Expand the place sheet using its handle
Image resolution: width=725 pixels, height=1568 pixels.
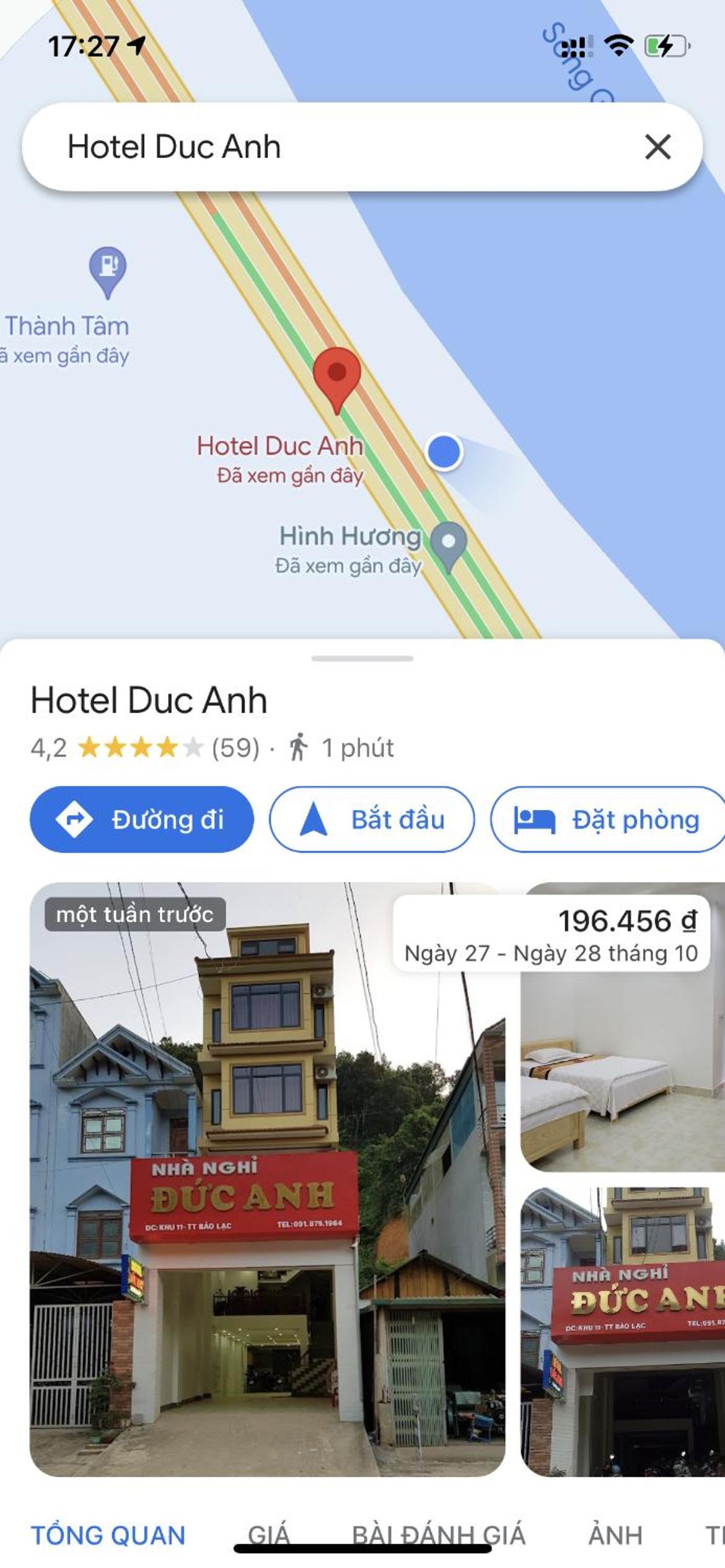click(362, 658)
